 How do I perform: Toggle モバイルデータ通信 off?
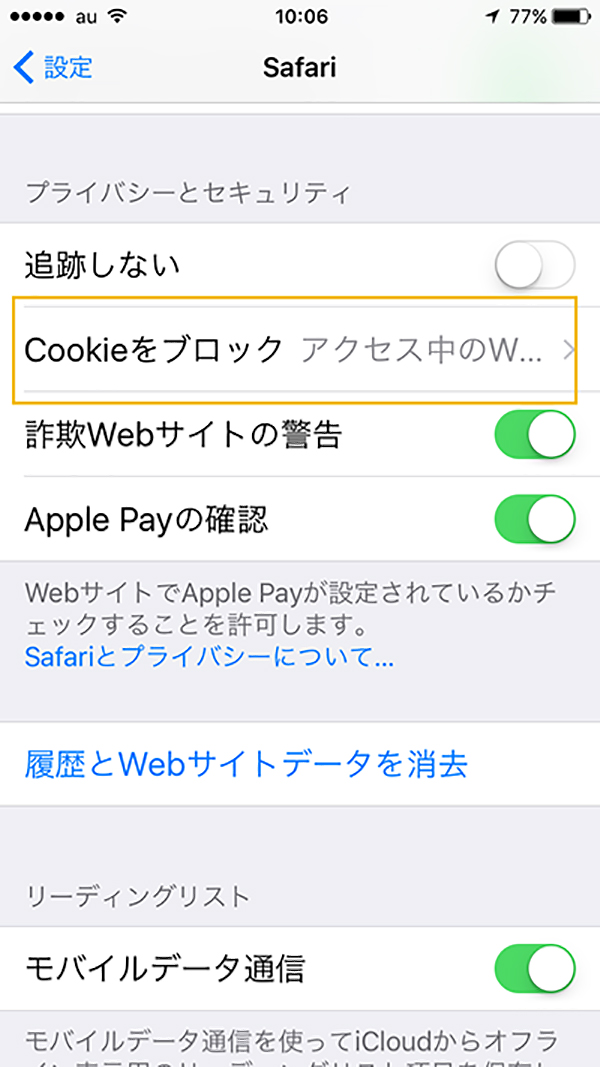pos(535,968)
